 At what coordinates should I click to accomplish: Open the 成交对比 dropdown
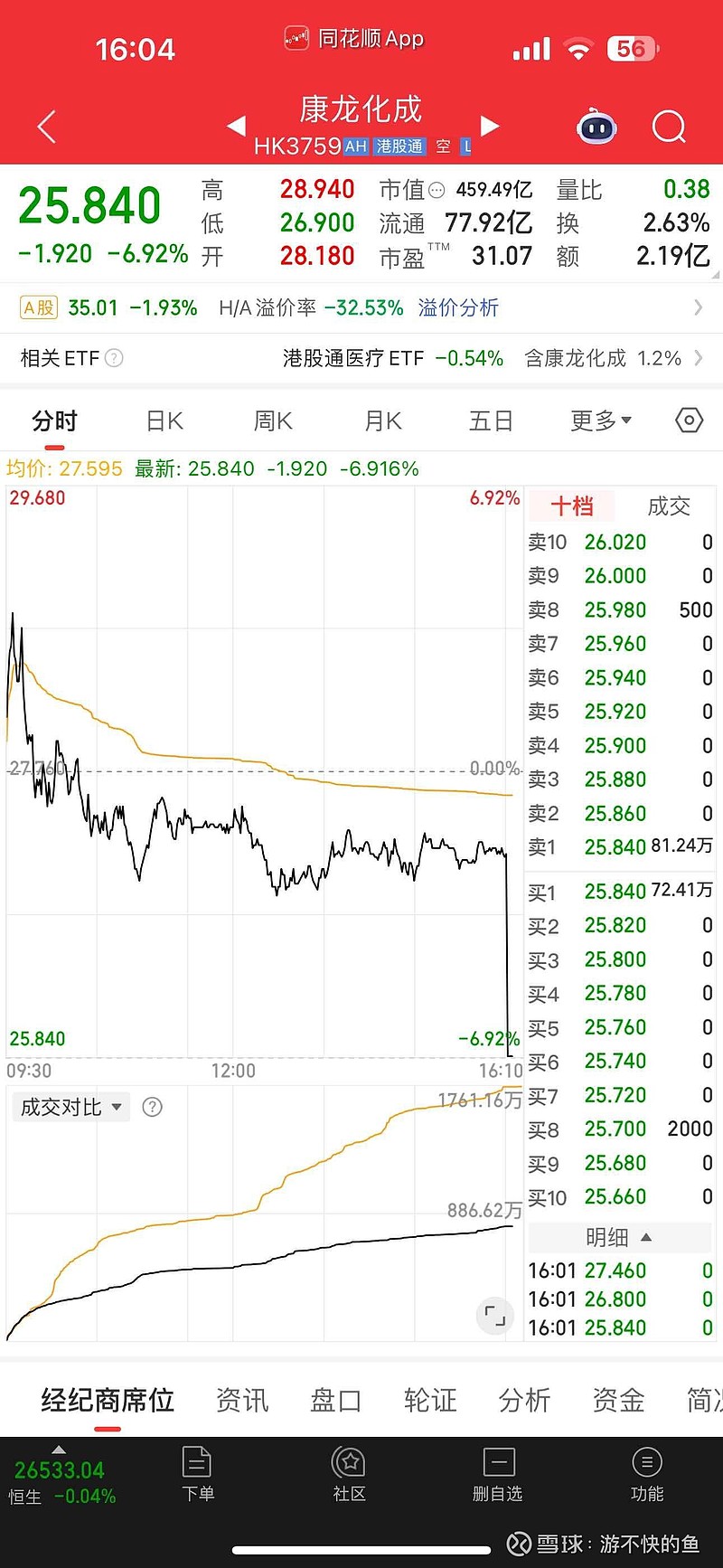coord(71,1107)
